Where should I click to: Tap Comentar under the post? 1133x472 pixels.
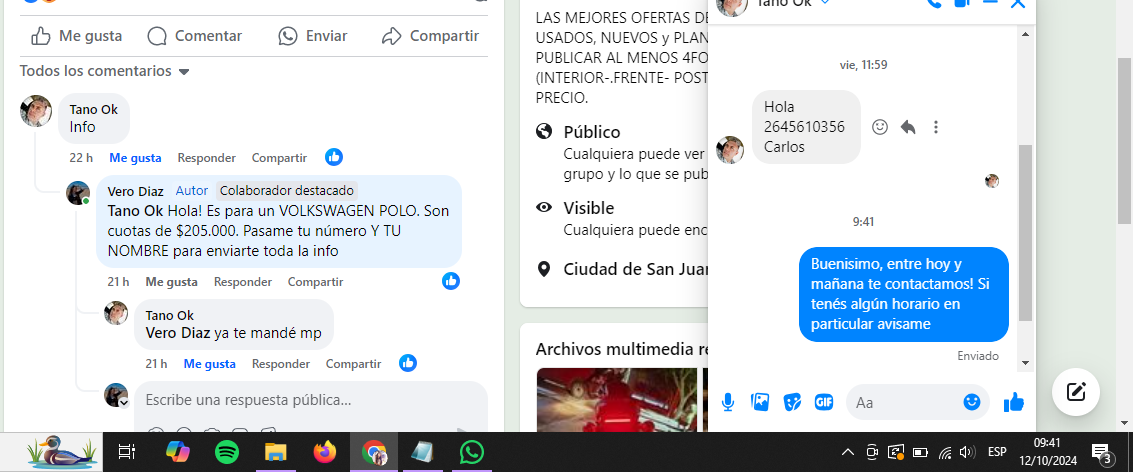194,36
